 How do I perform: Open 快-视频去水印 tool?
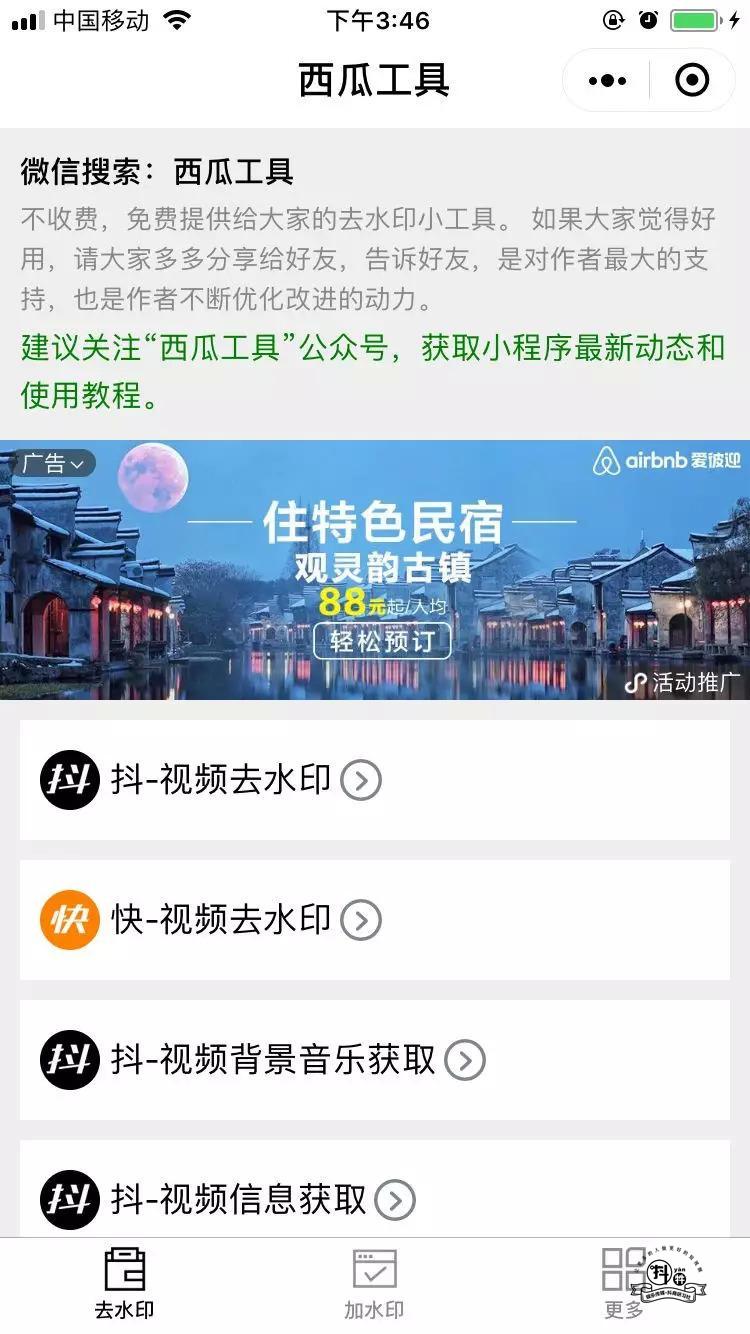pos(375,920)
